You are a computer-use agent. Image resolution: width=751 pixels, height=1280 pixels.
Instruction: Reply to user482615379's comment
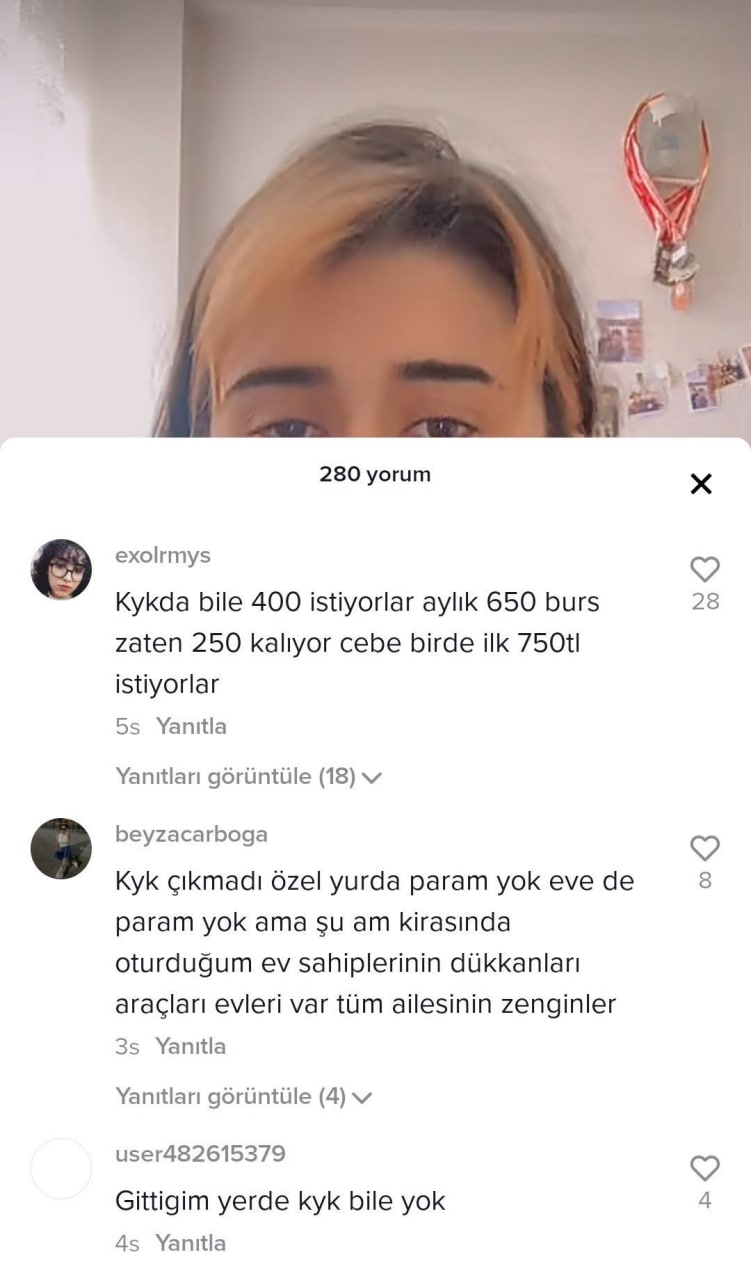point(190,1244)
